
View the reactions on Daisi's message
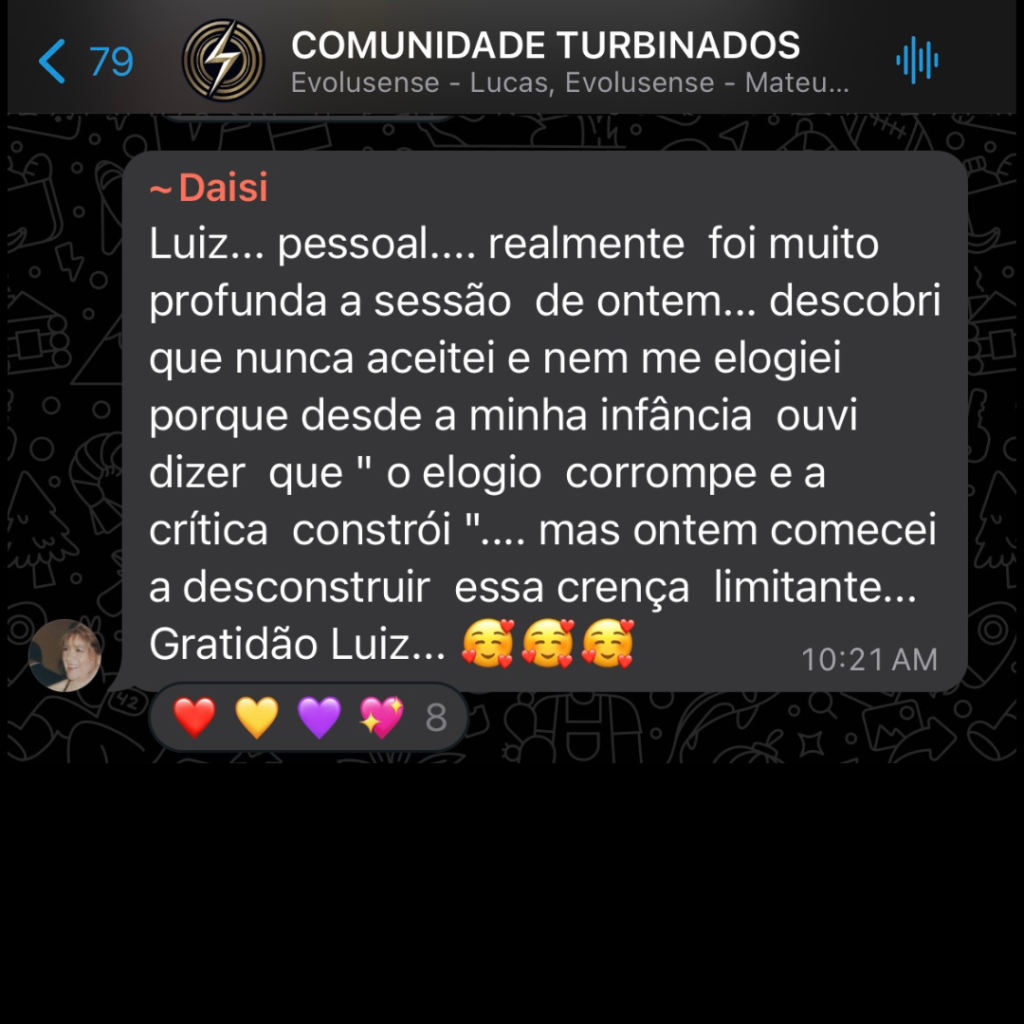(x=308, y=717)
